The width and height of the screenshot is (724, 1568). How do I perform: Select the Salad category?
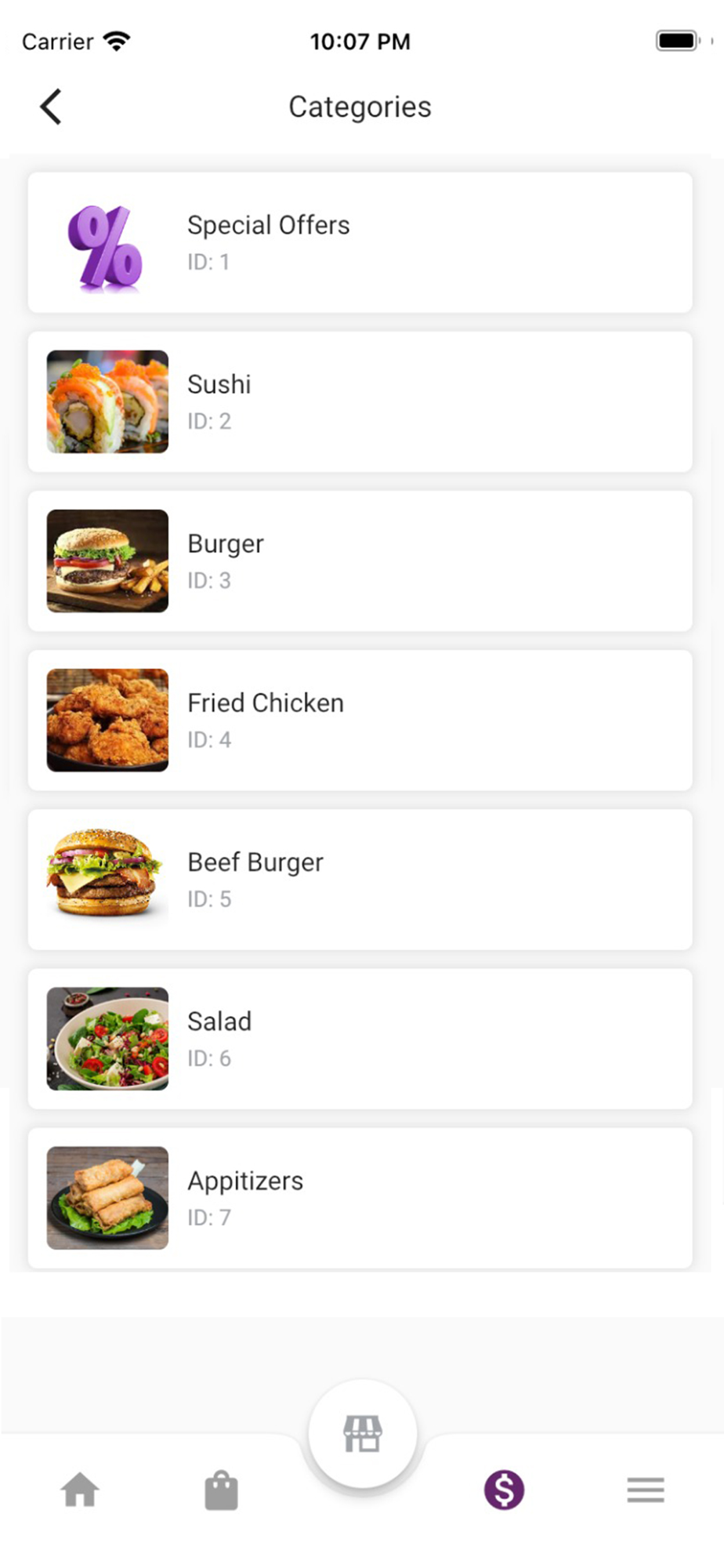click(360, 1039)
